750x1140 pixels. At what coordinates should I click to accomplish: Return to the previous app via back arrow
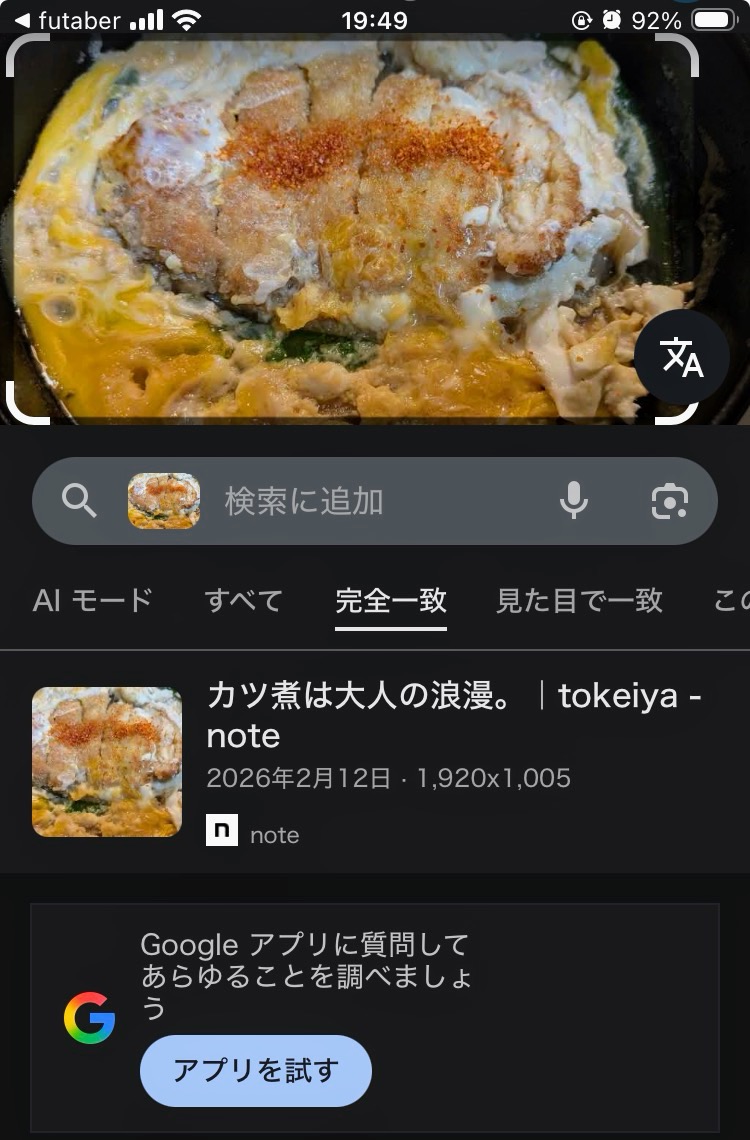click(22, 21)
